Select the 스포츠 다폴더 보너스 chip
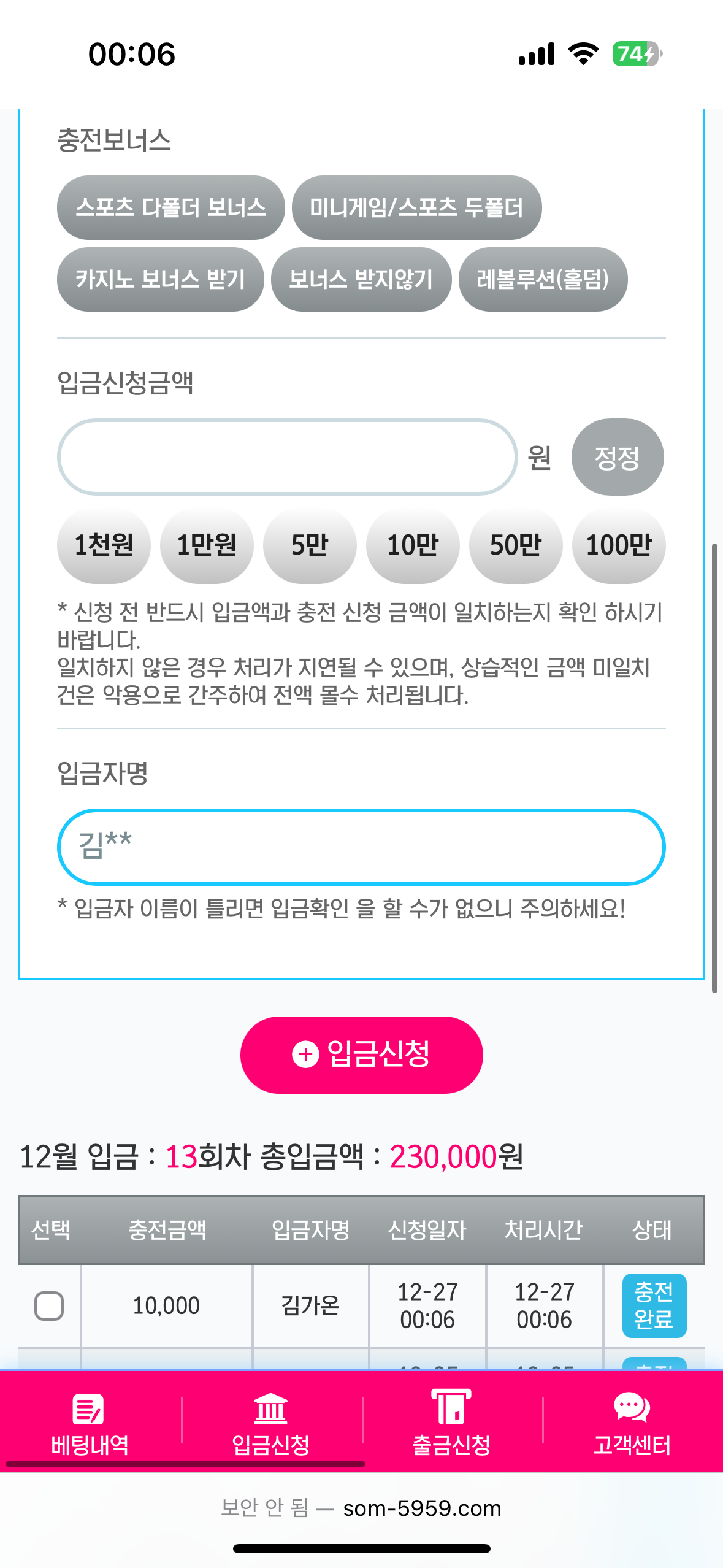 tap(170, 207)
